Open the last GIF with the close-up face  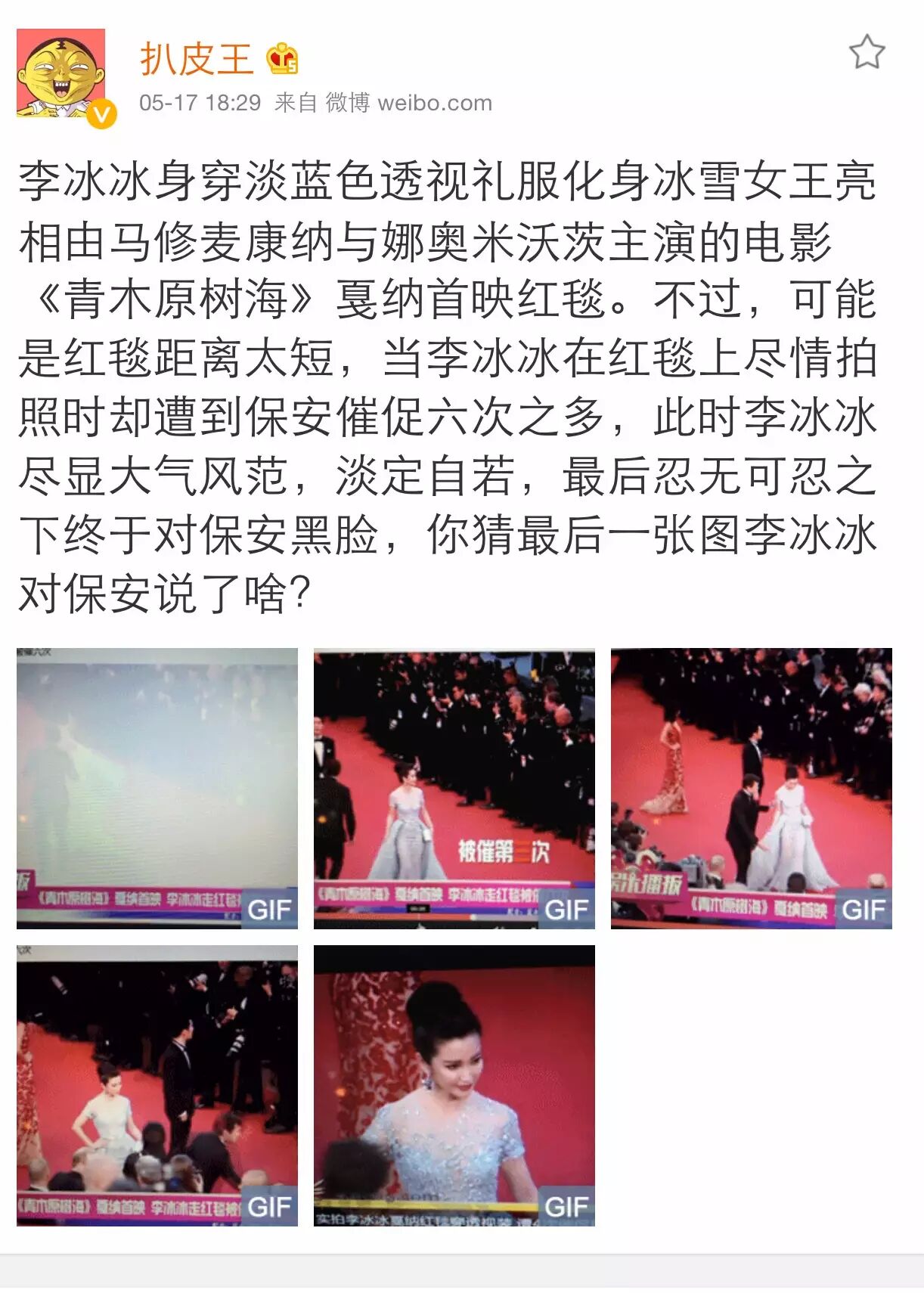[x=454, y=1085]
